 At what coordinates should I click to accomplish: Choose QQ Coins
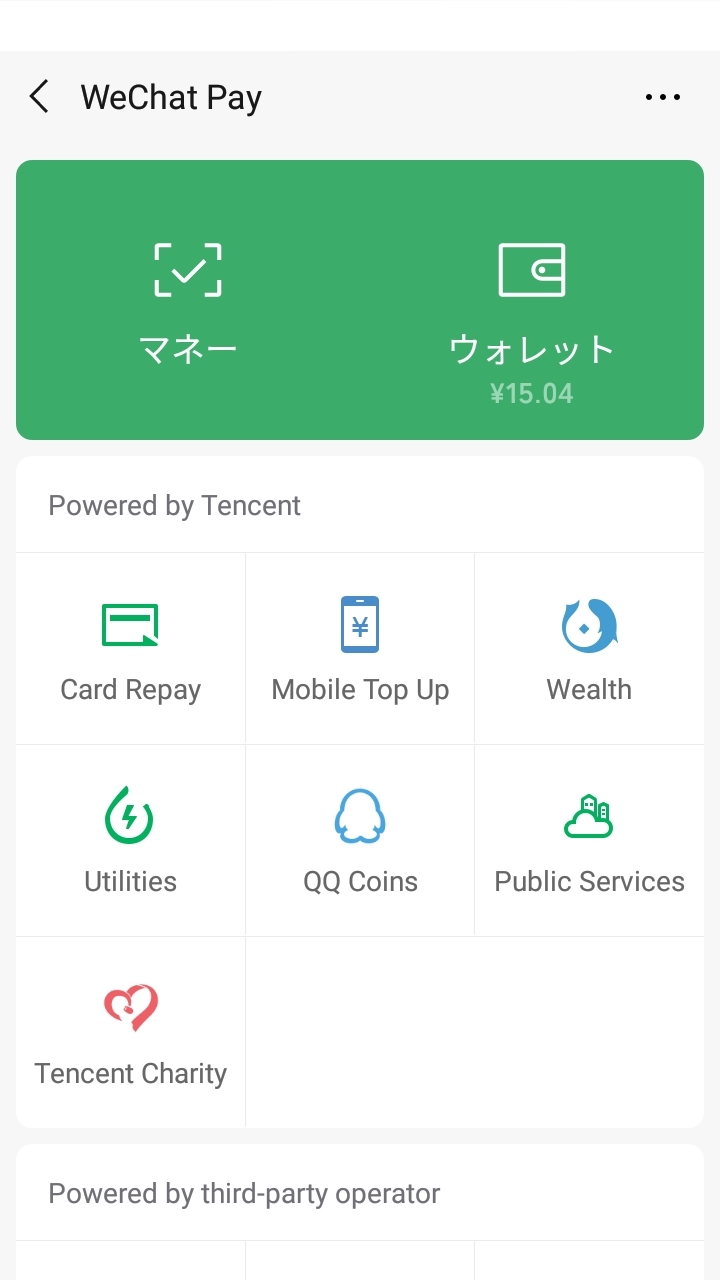tap(360, 841)
